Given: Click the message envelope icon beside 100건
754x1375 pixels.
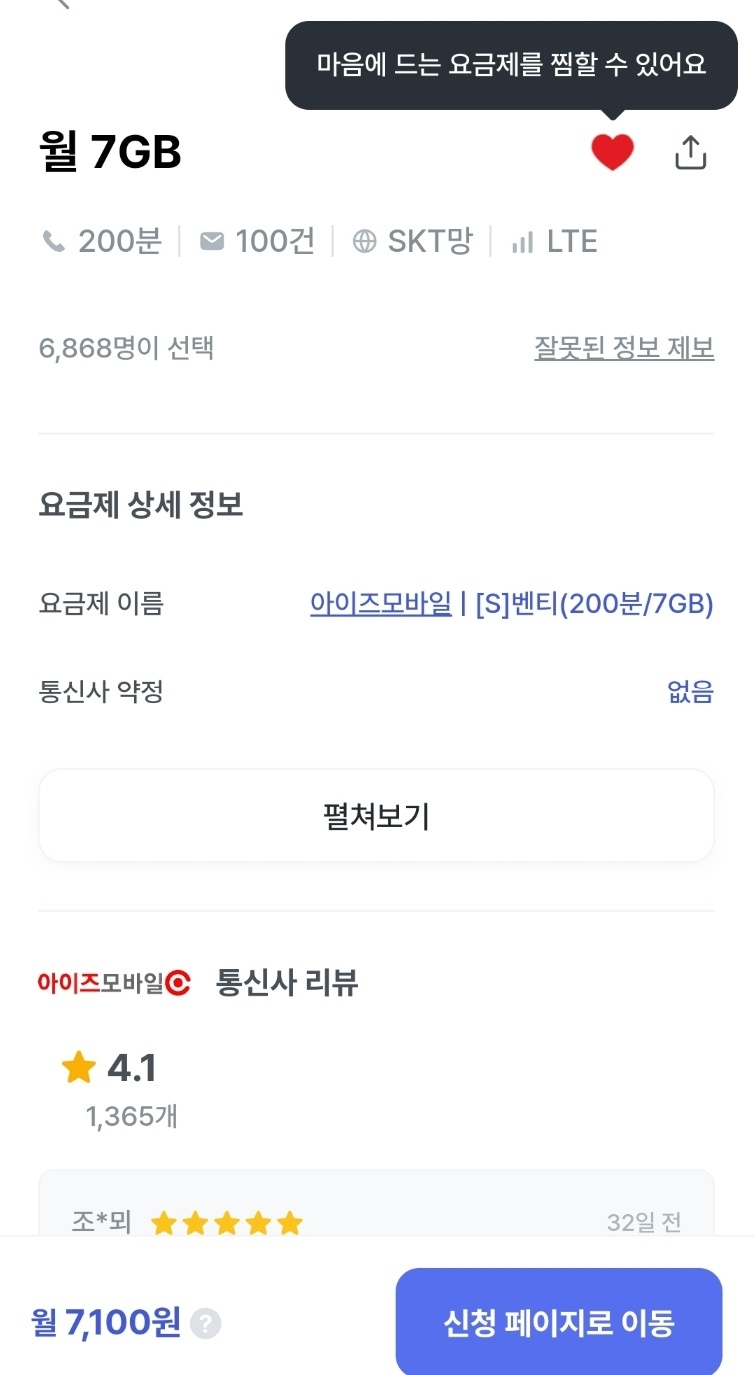Looking at the screenshot, I should 211,240.
